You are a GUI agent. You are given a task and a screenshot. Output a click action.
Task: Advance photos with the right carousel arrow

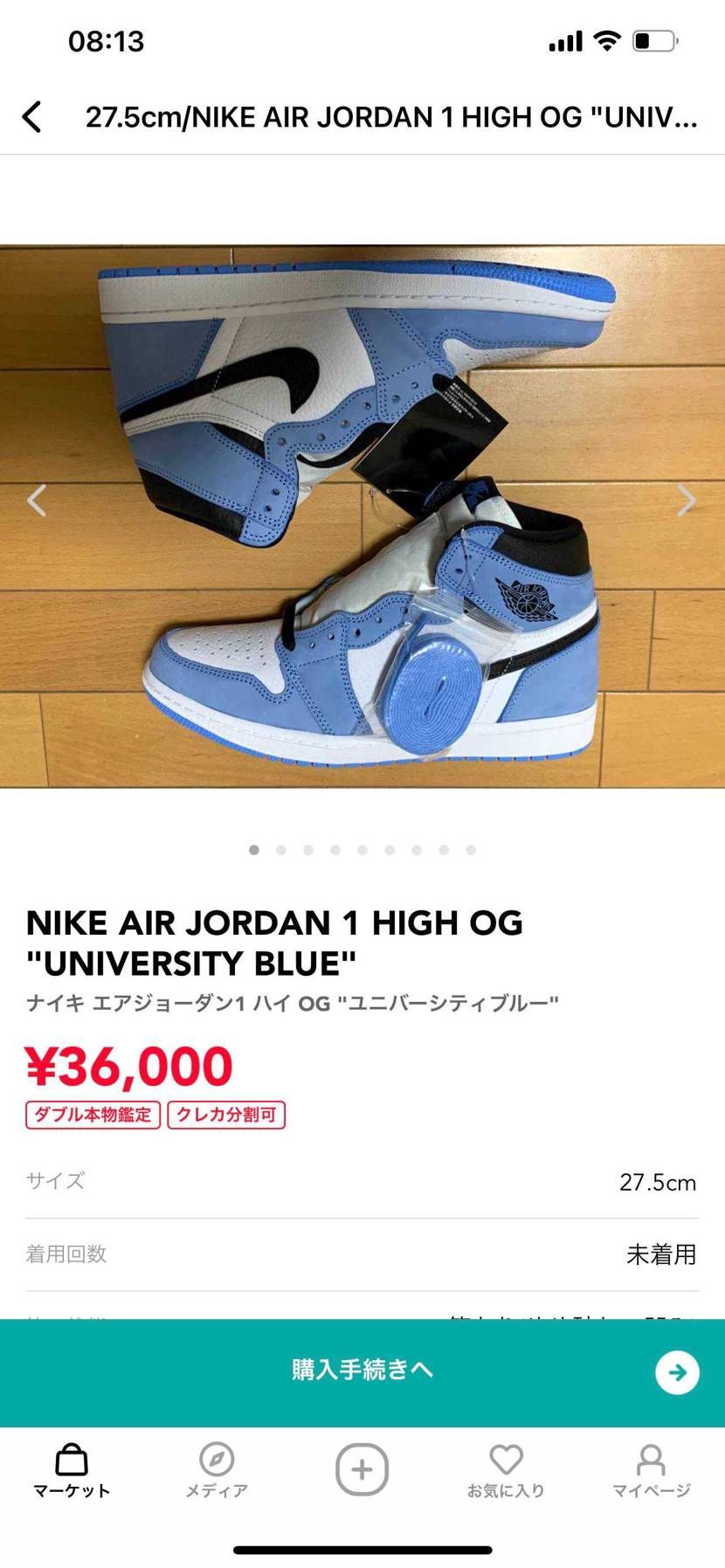tap(687, 501)
